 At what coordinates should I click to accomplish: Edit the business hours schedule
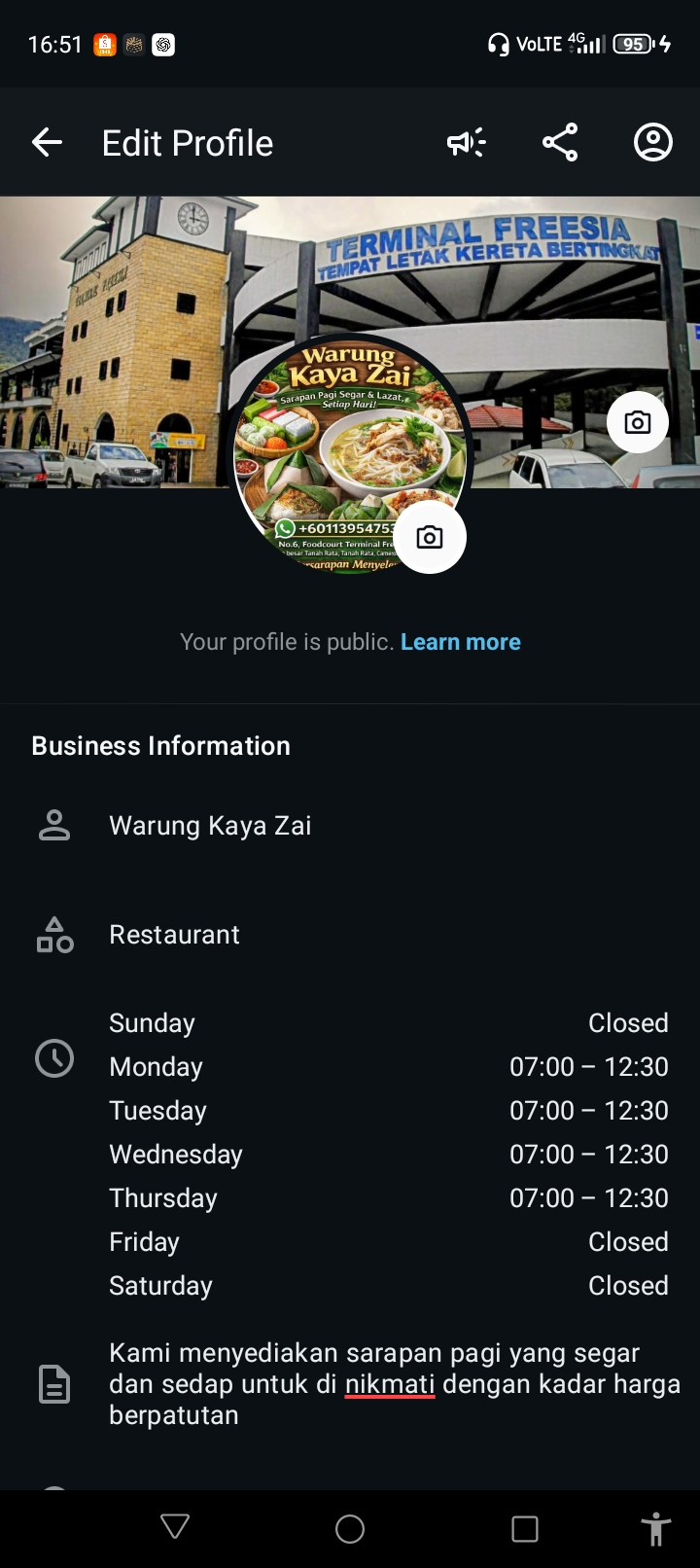click(x=389, y=1155)
